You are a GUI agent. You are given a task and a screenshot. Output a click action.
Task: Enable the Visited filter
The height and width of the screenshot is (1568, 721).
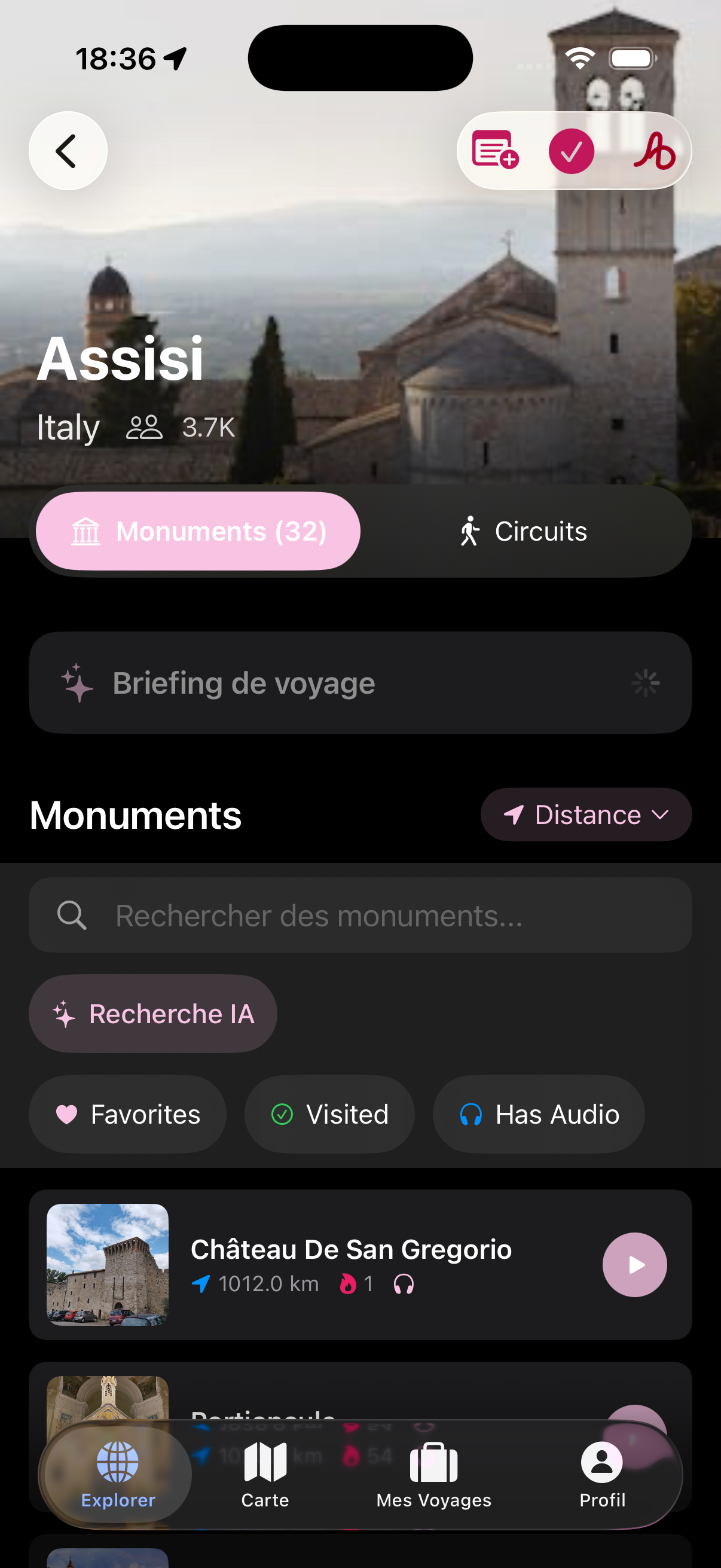pos(329,1114)
